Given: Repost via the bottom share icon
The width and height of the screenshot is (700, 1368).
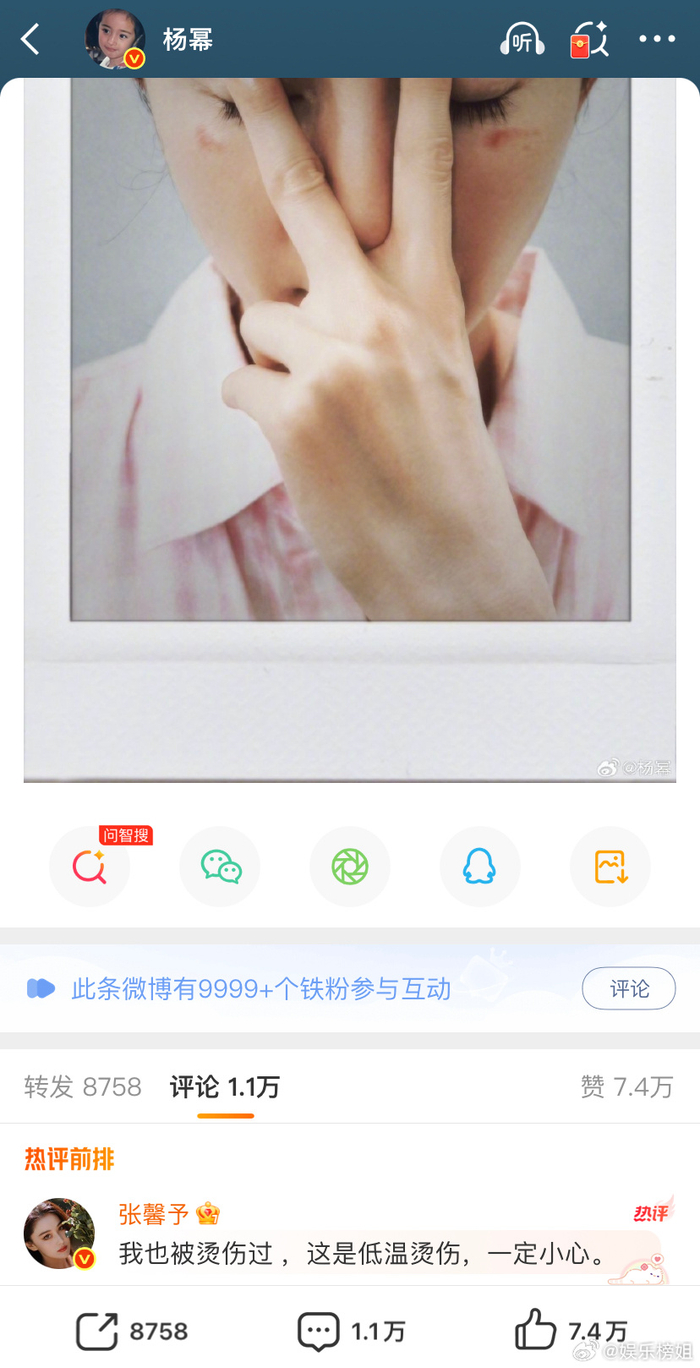Looking at the screenshot, I should point(98,1331).
